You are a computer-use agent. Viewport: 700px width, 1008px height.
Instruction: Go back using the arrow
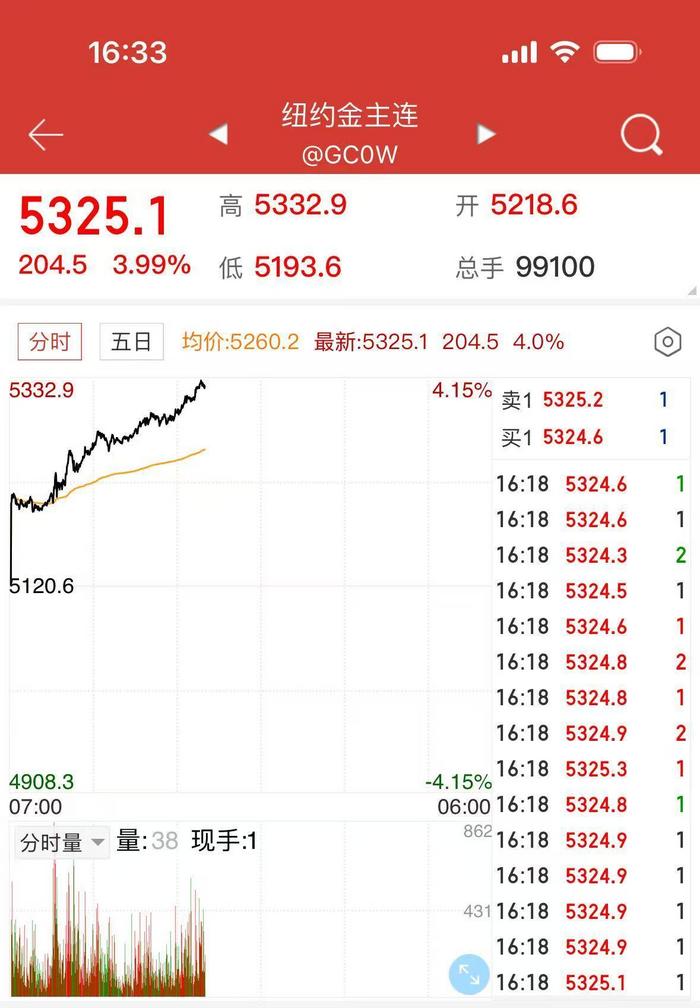click(46, 134)
